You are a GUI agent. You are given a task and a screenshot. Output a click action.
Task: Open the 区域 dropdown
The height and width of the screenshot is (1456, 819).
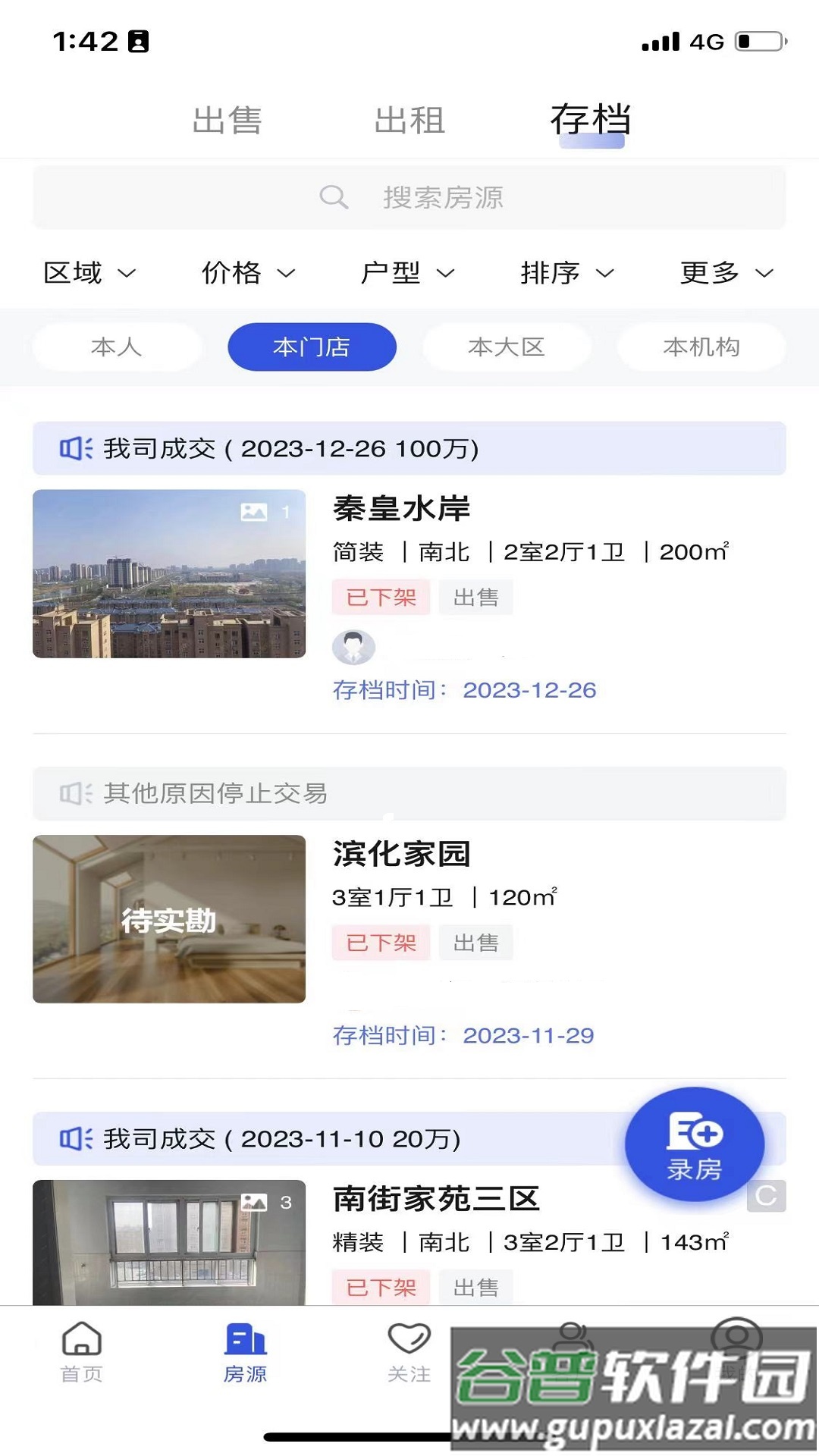(90, 274)
